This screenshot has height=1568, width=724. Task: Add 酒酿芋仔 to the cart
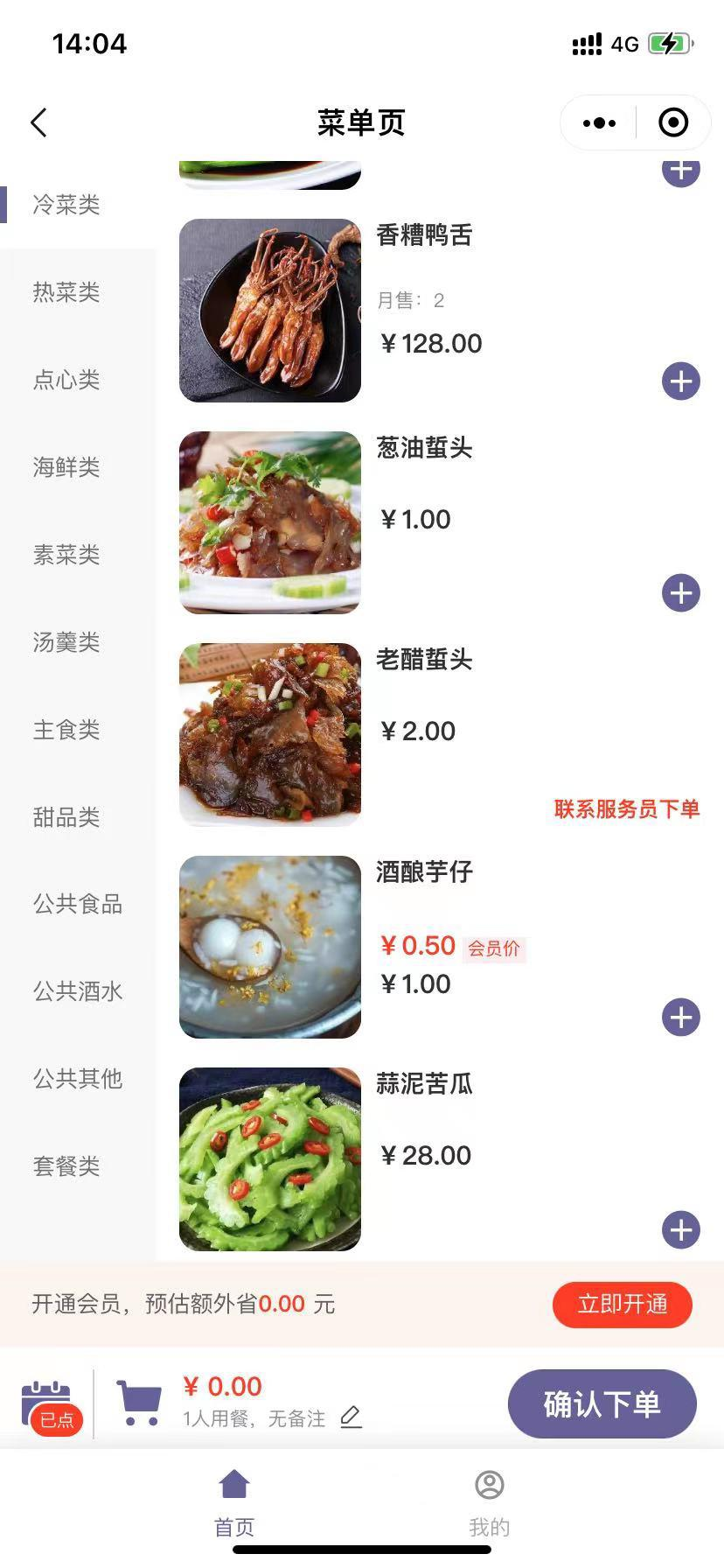click(x=680, y=1018)
